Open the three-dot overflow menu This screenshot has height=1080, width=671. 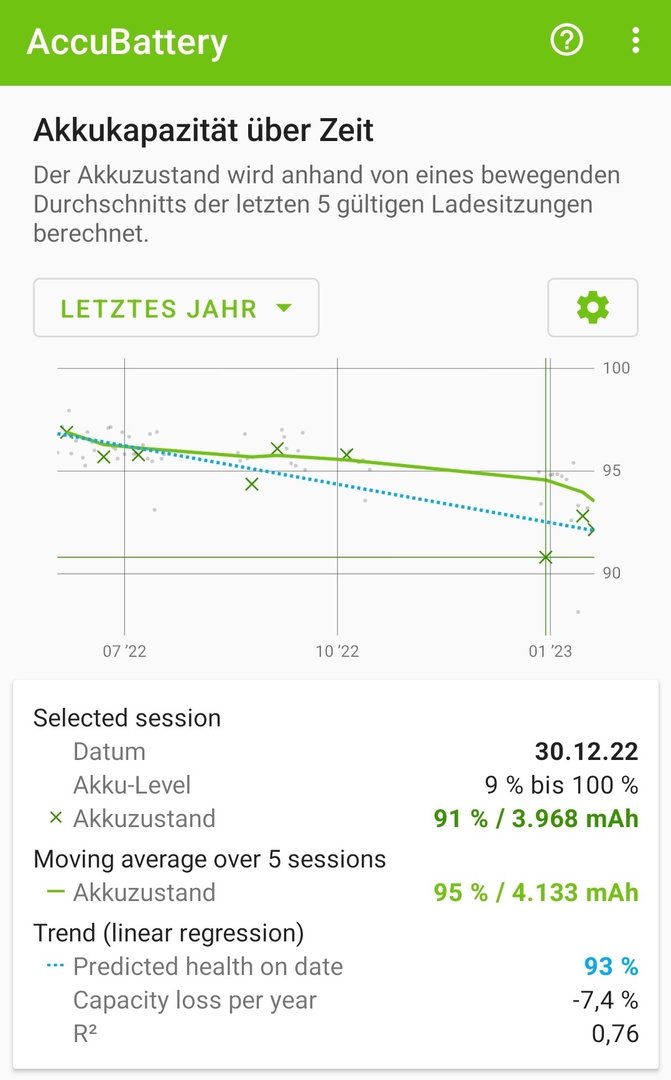tap(635, 41)
